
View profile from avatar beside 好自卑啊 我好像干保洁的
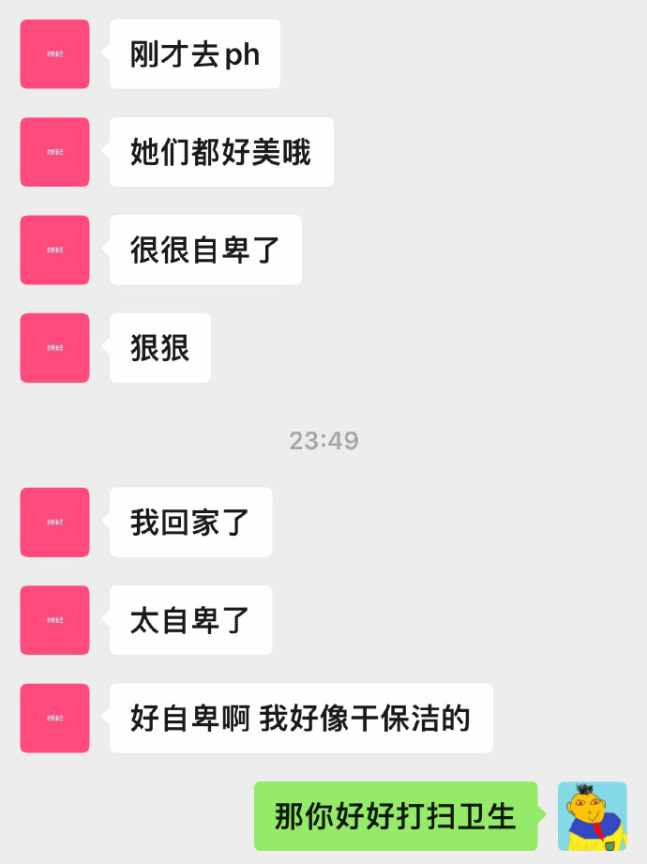[x=55, y=718]
